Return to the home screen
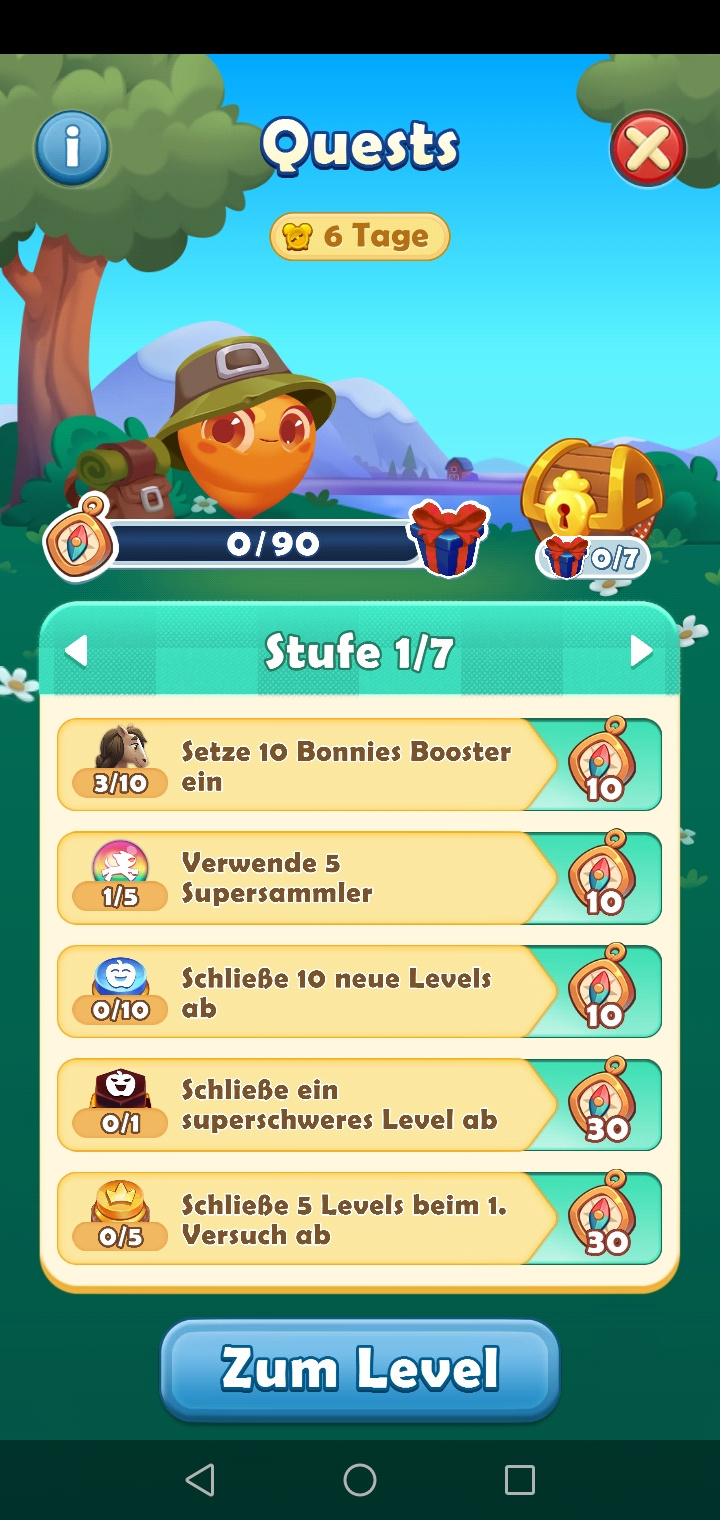The width and height of the screenshot is (720, 1520). (360, 1480)
